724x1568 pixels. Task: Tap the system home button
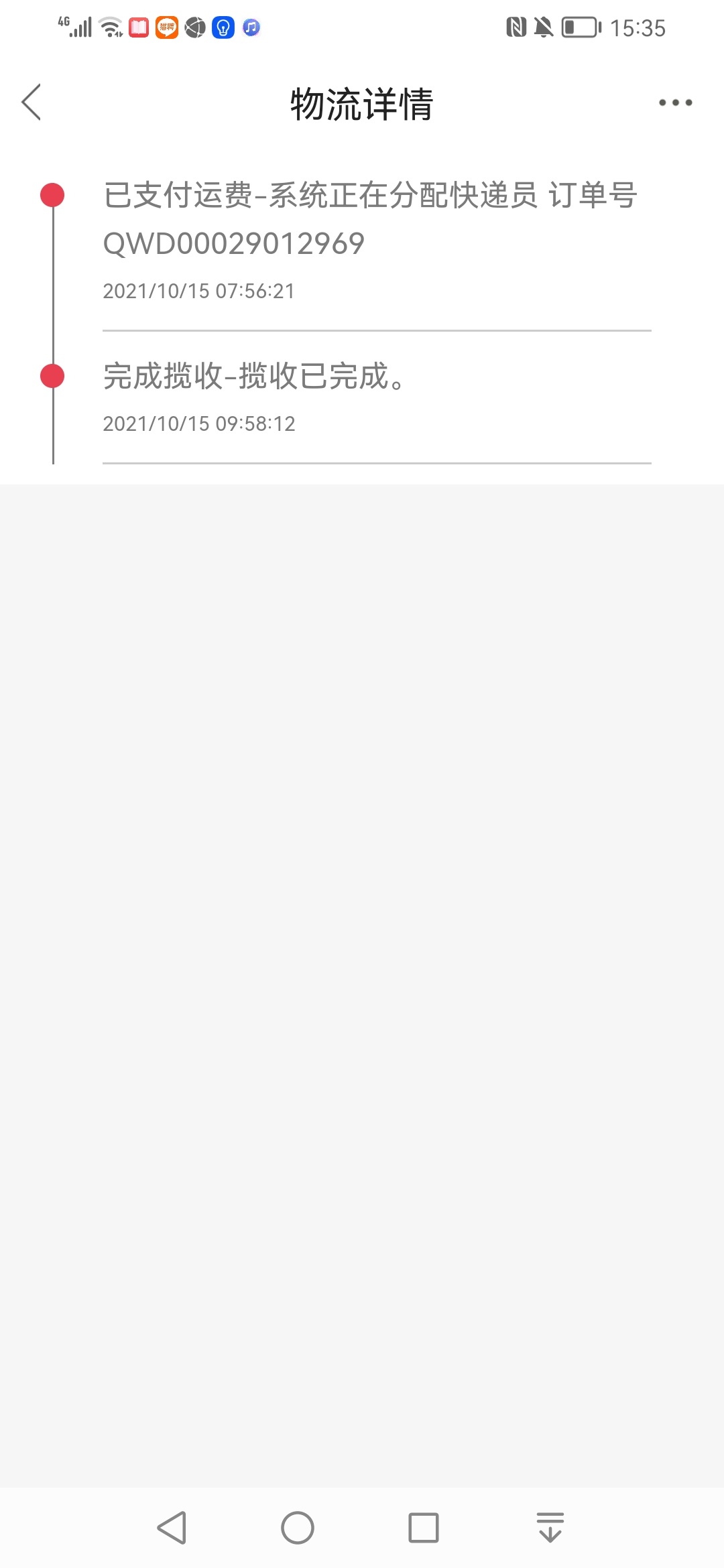(298, 1528)
